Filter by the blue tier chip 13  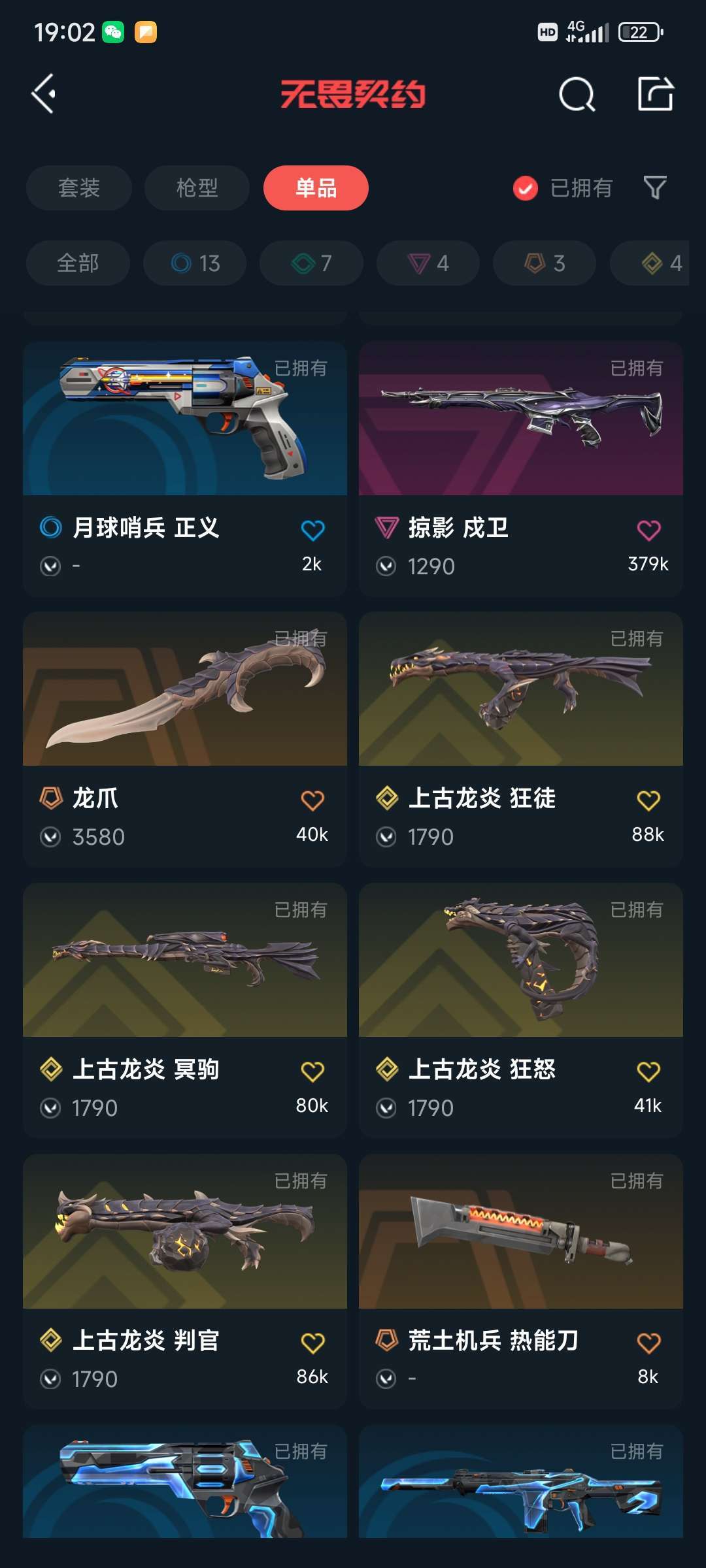(x=195, y=263)
